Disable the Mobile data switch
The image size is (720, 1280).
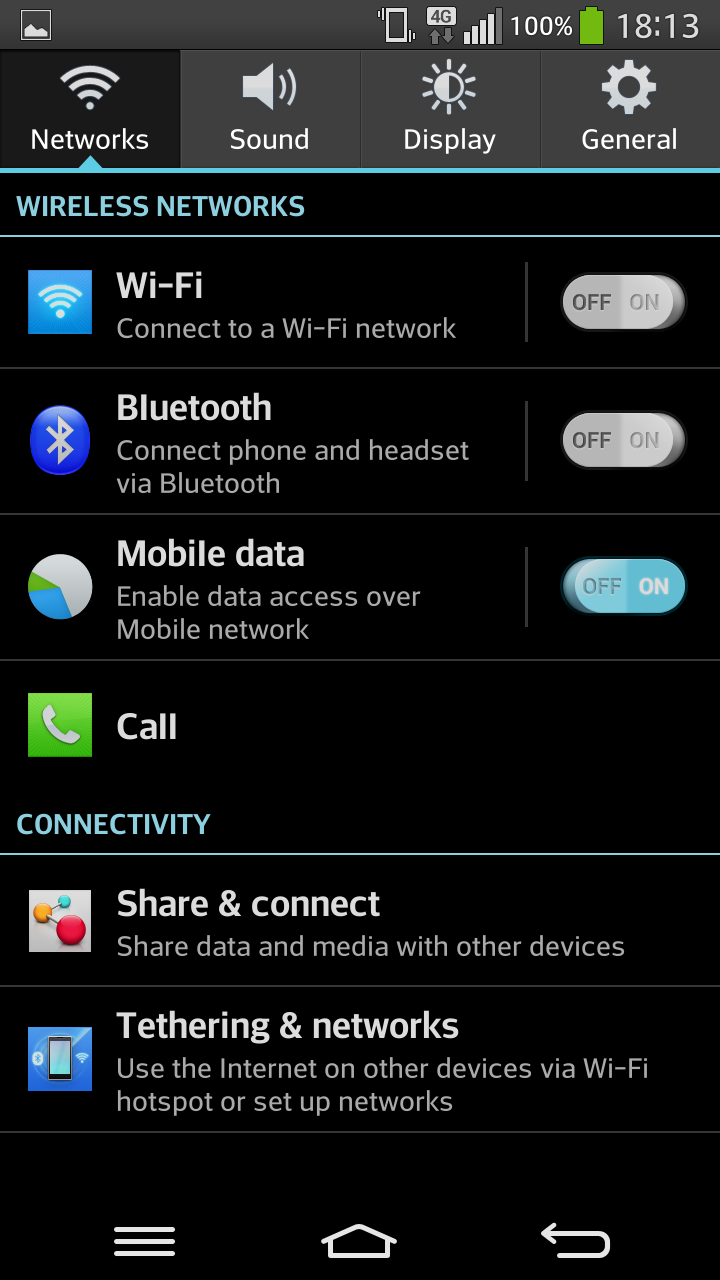(x=623, y=586)
